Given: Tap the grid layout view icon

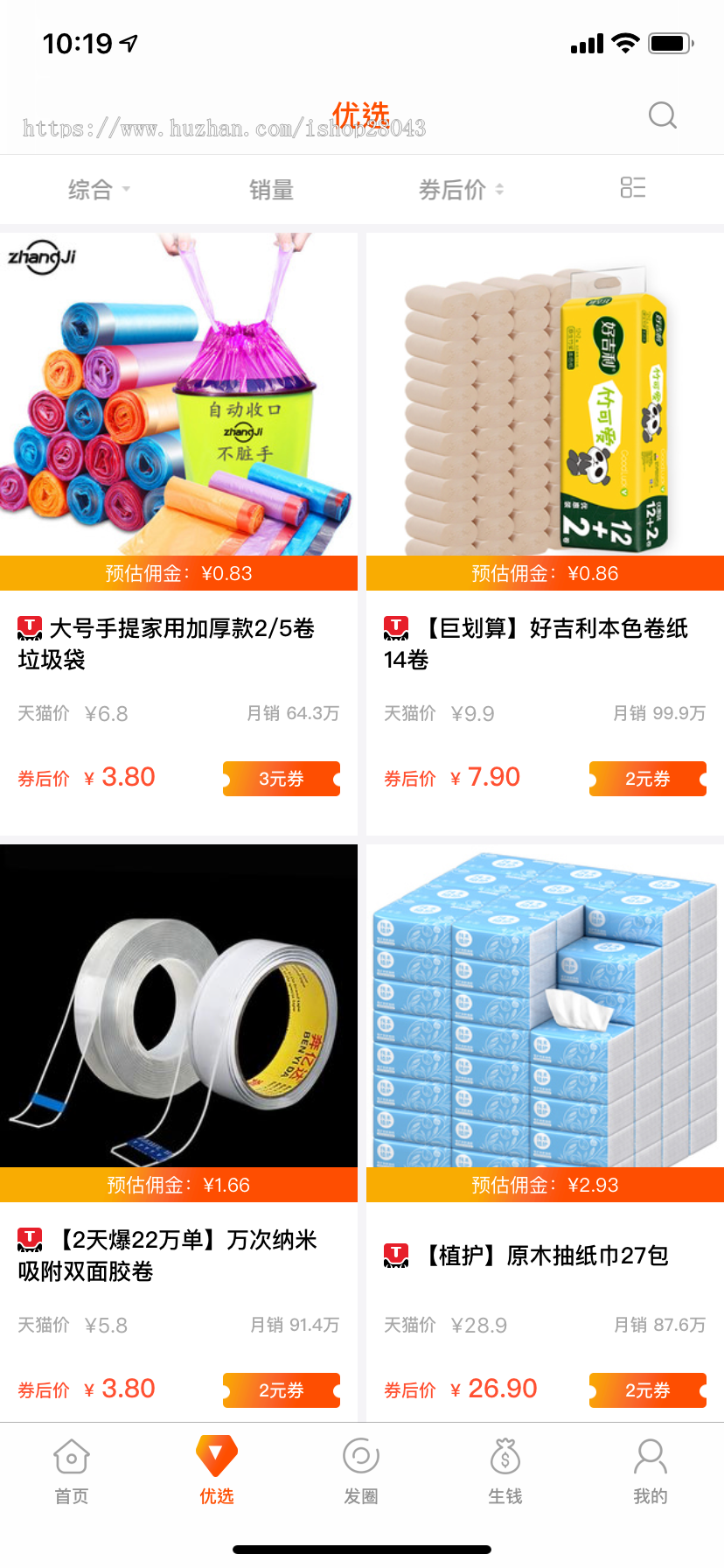Looking at the screenshot, I should (x=632, y=189).
